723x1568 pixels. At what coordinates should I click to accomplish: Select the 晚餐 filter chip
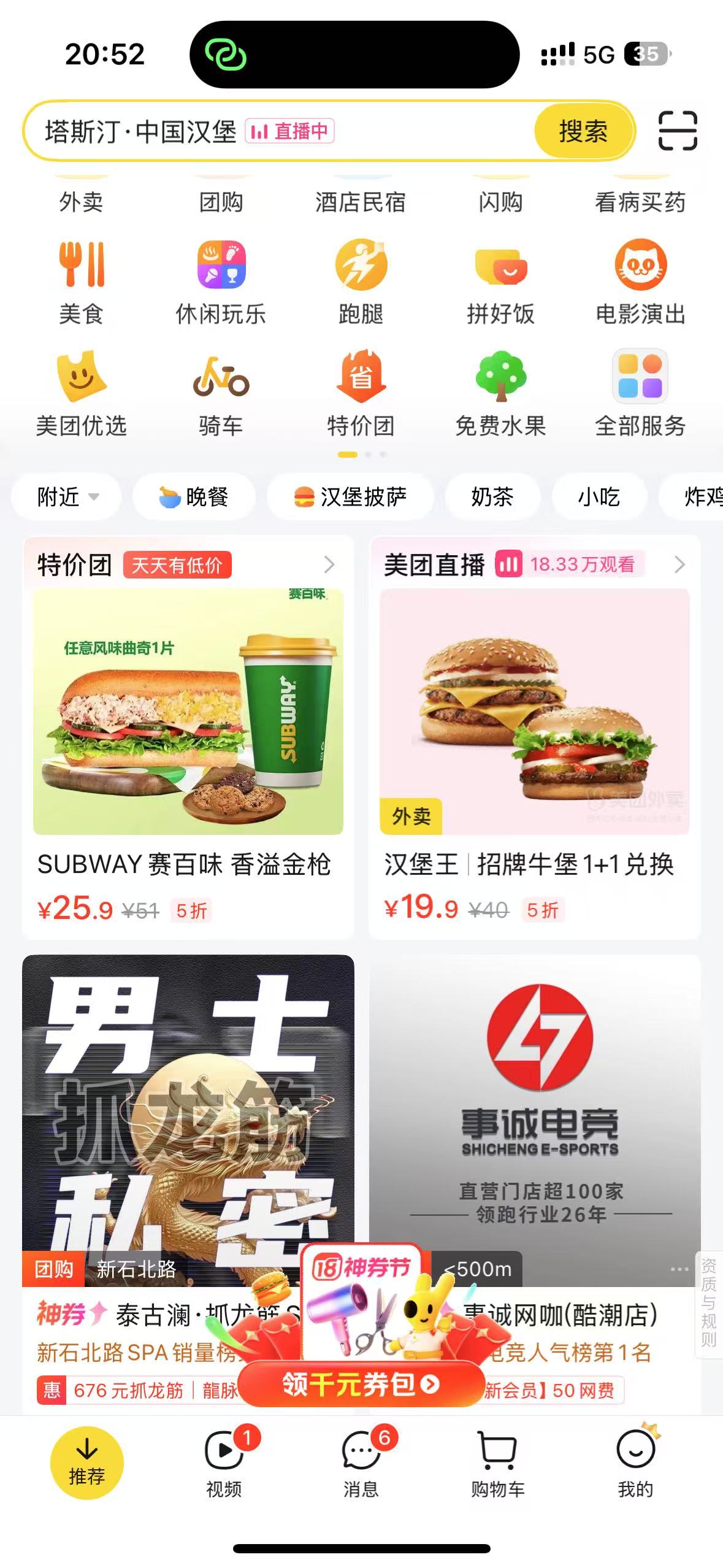click(194, 496)
